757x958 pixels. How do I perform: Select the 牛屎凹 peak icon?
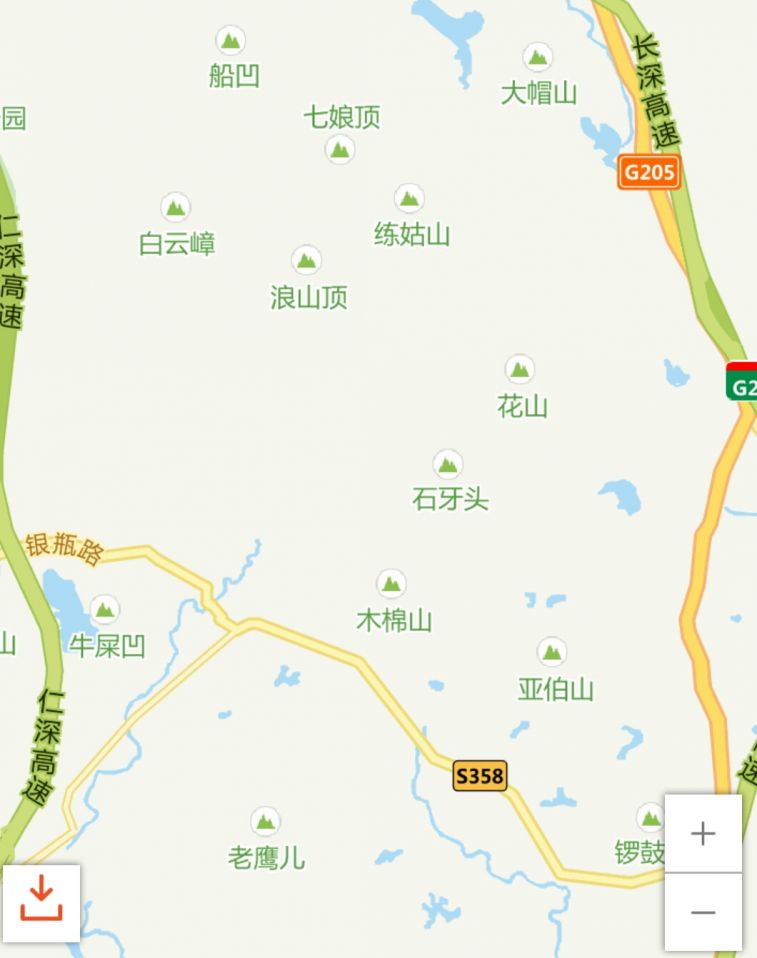coord(105,609)
